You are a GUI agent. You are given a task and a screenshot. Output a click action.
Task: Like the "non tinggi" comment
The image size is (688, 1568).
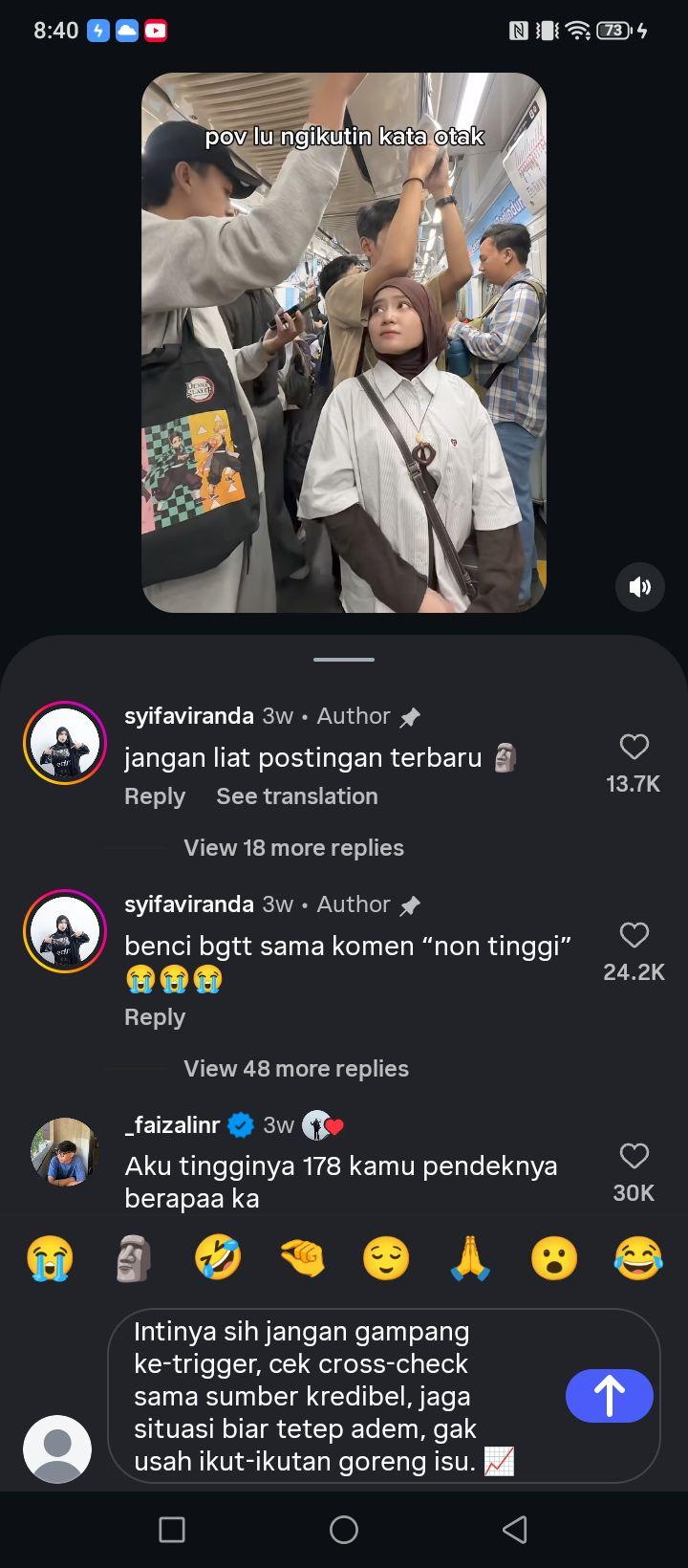[x=634, y=935]
